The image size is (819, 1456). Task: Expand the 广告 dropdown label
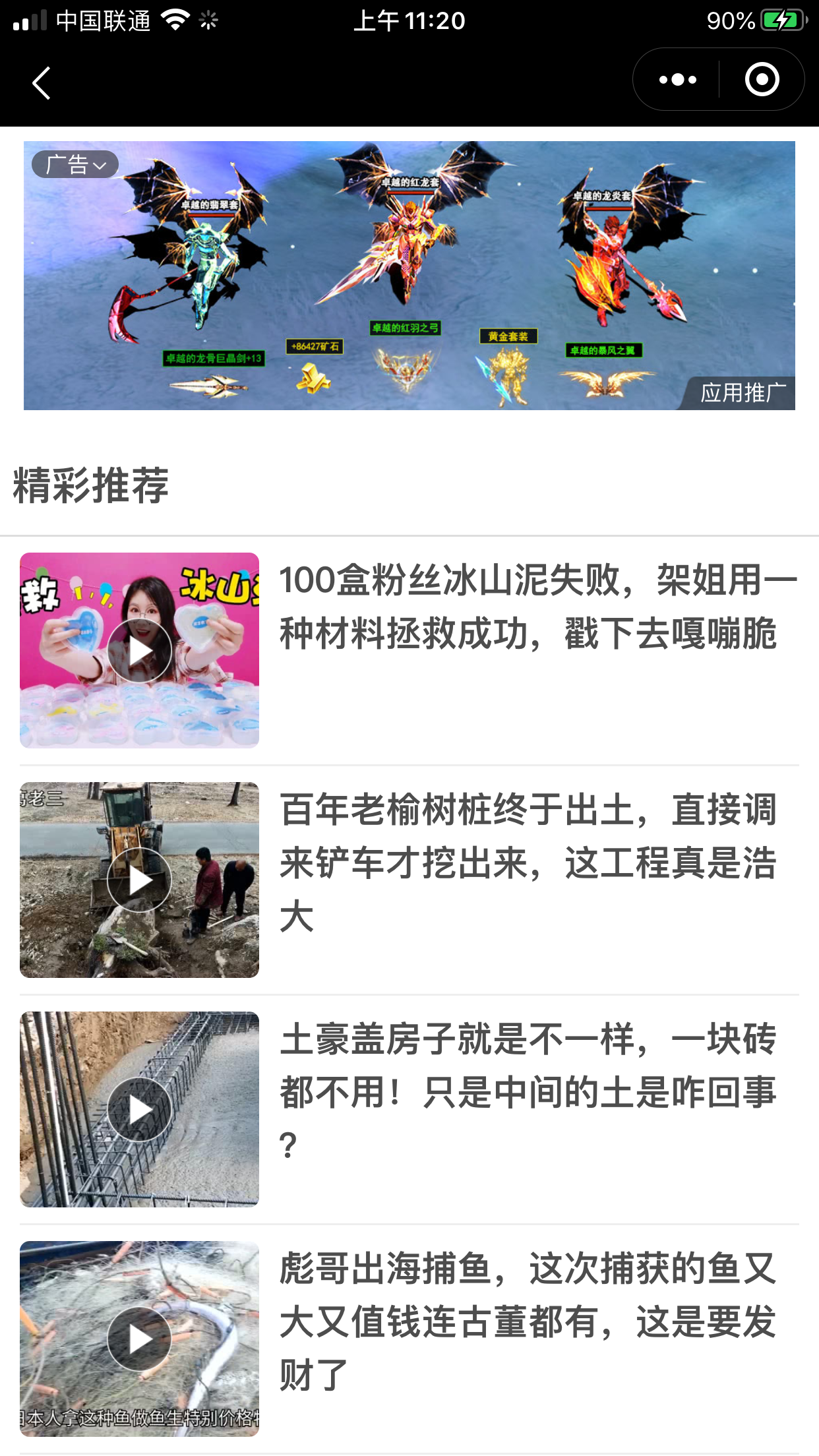tap(75, 164)
